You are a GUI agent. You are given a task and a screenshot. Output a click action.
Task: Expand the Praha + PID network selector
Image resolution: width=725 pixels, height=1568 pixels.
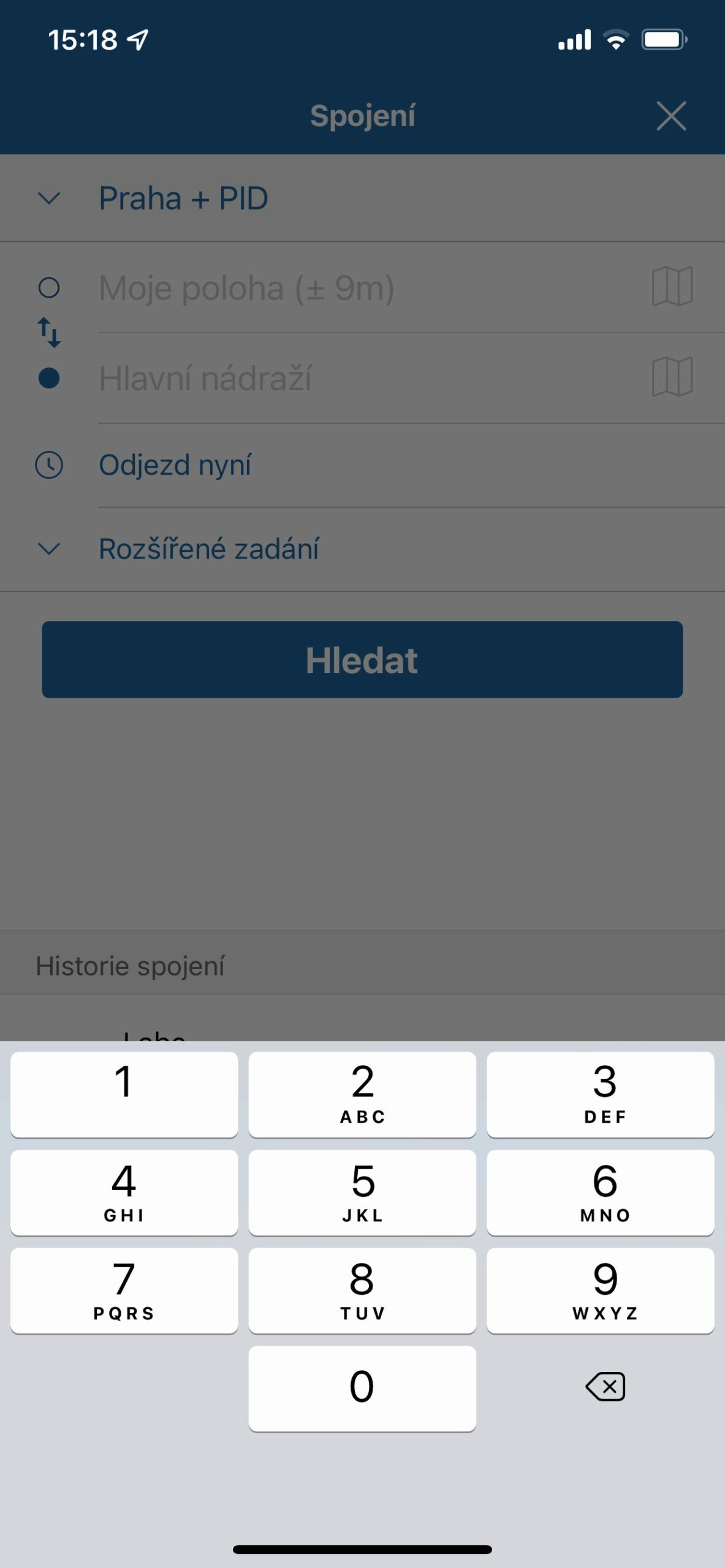pyautogui.click(x=183, y=197)
